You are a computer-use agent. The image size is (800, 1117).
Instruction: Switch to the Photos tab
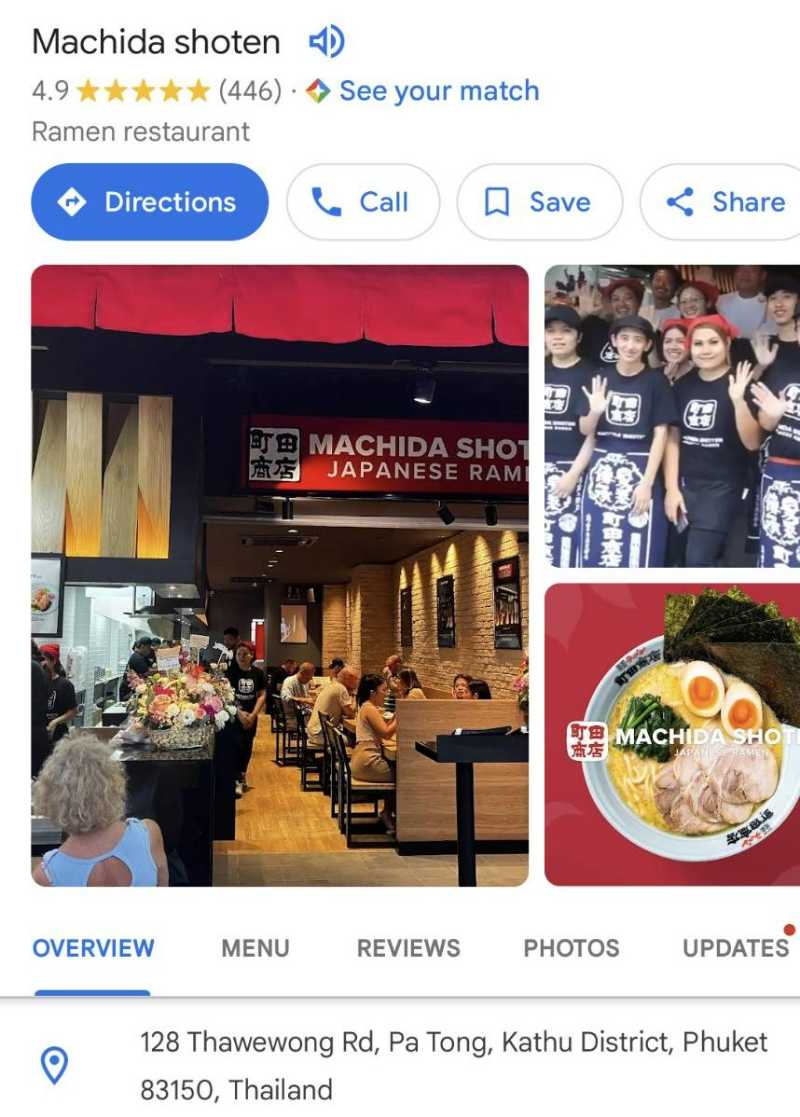(x=571, y=948)
